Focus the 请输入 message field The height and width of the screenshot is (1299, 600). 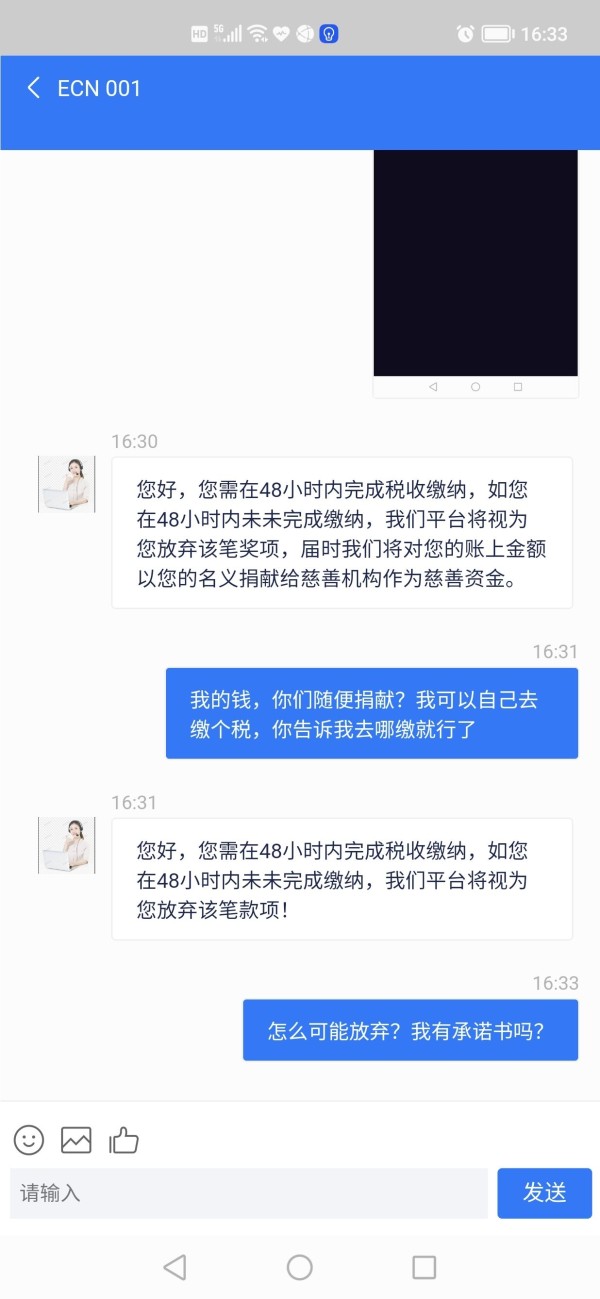pyautogui.click(x=249, y=1193)
